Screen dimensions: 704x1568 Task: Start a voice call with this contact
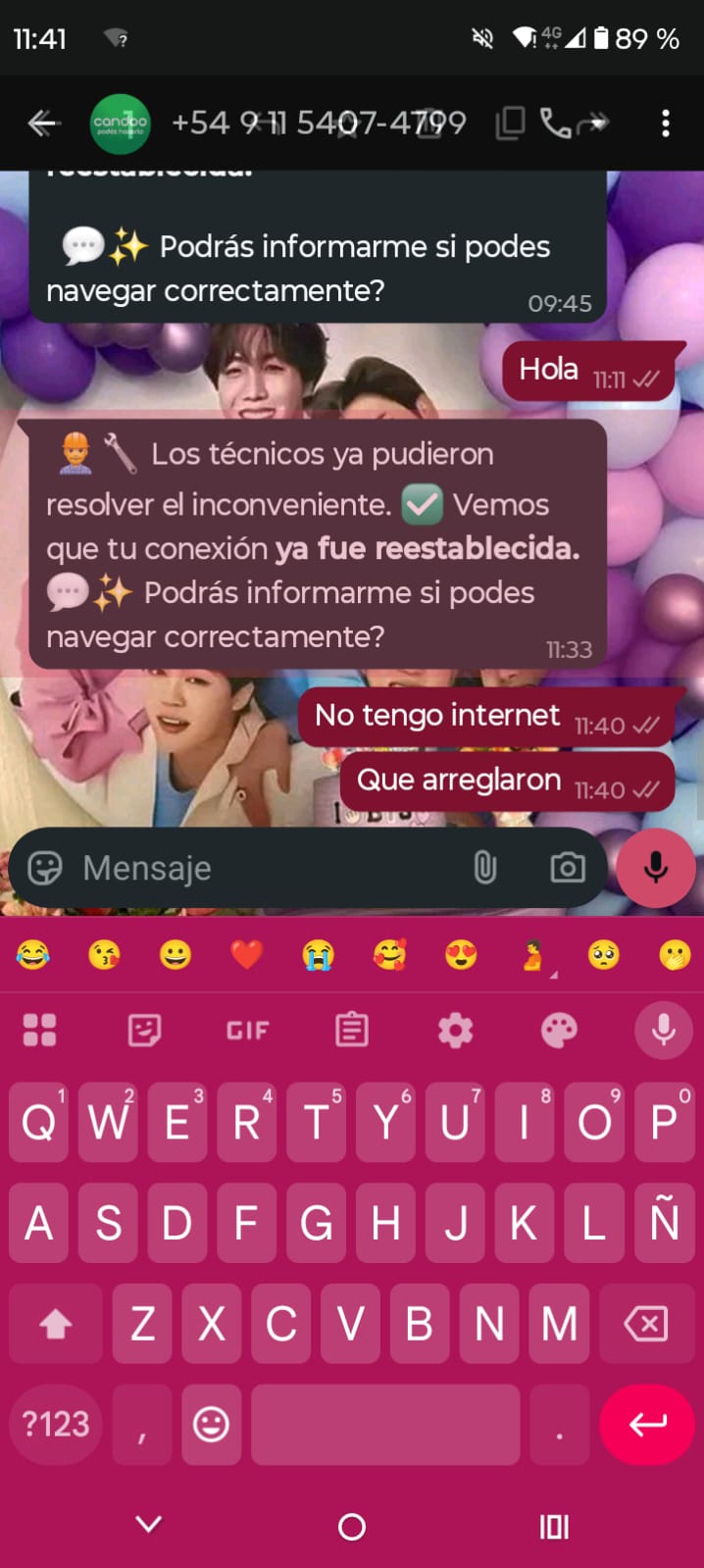point(554,124)
